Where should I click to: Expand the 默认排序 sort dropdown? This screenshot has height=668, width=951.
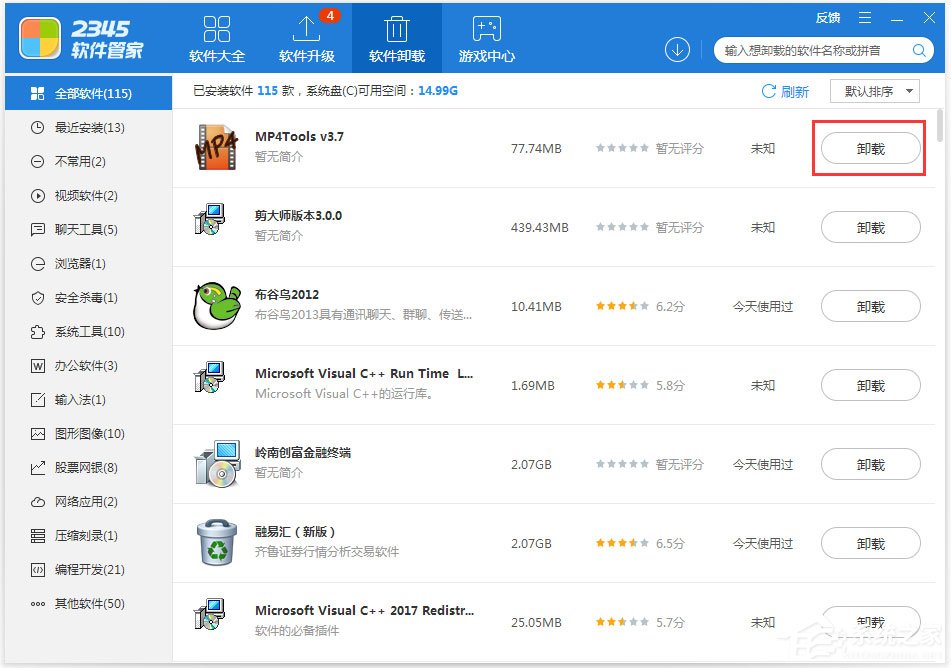tap(875, 91)
